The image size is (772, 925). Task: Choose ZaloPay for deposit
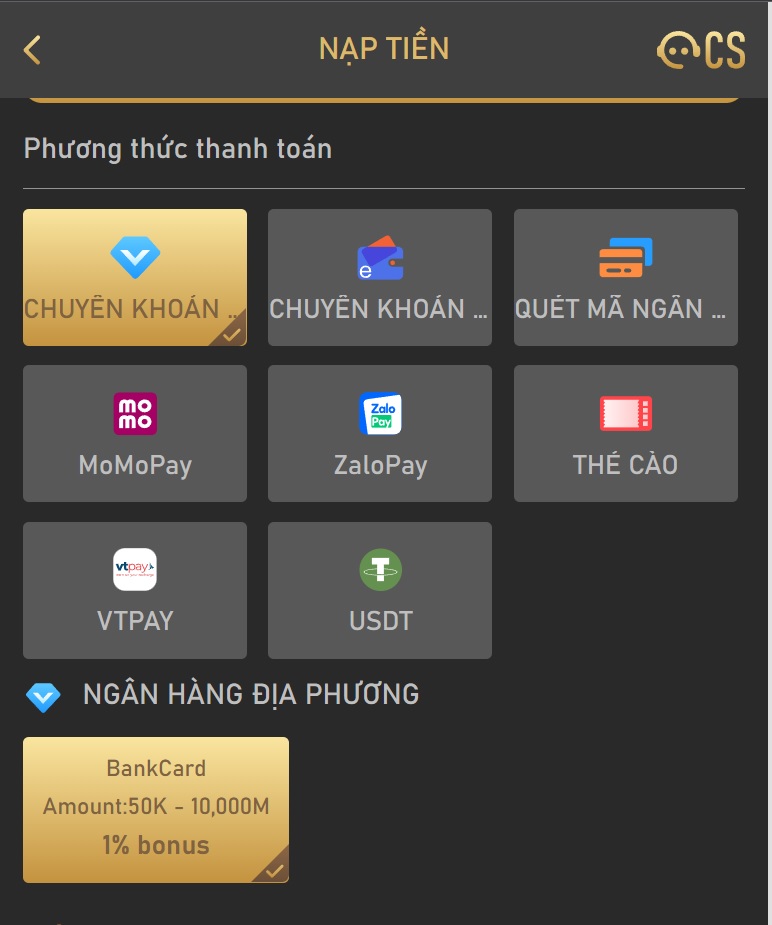(380, 433)
